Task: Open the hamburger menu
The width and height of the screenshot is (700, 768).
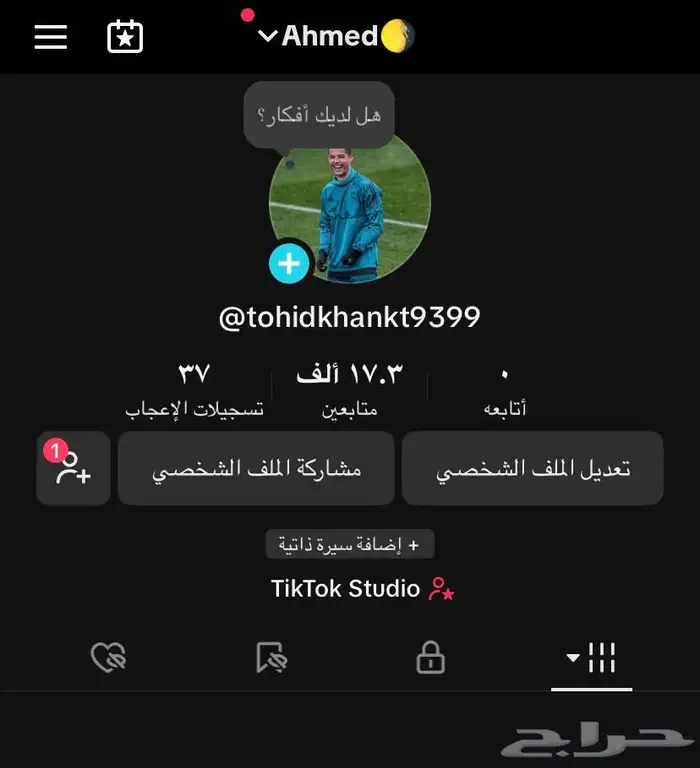Action: 51,37
